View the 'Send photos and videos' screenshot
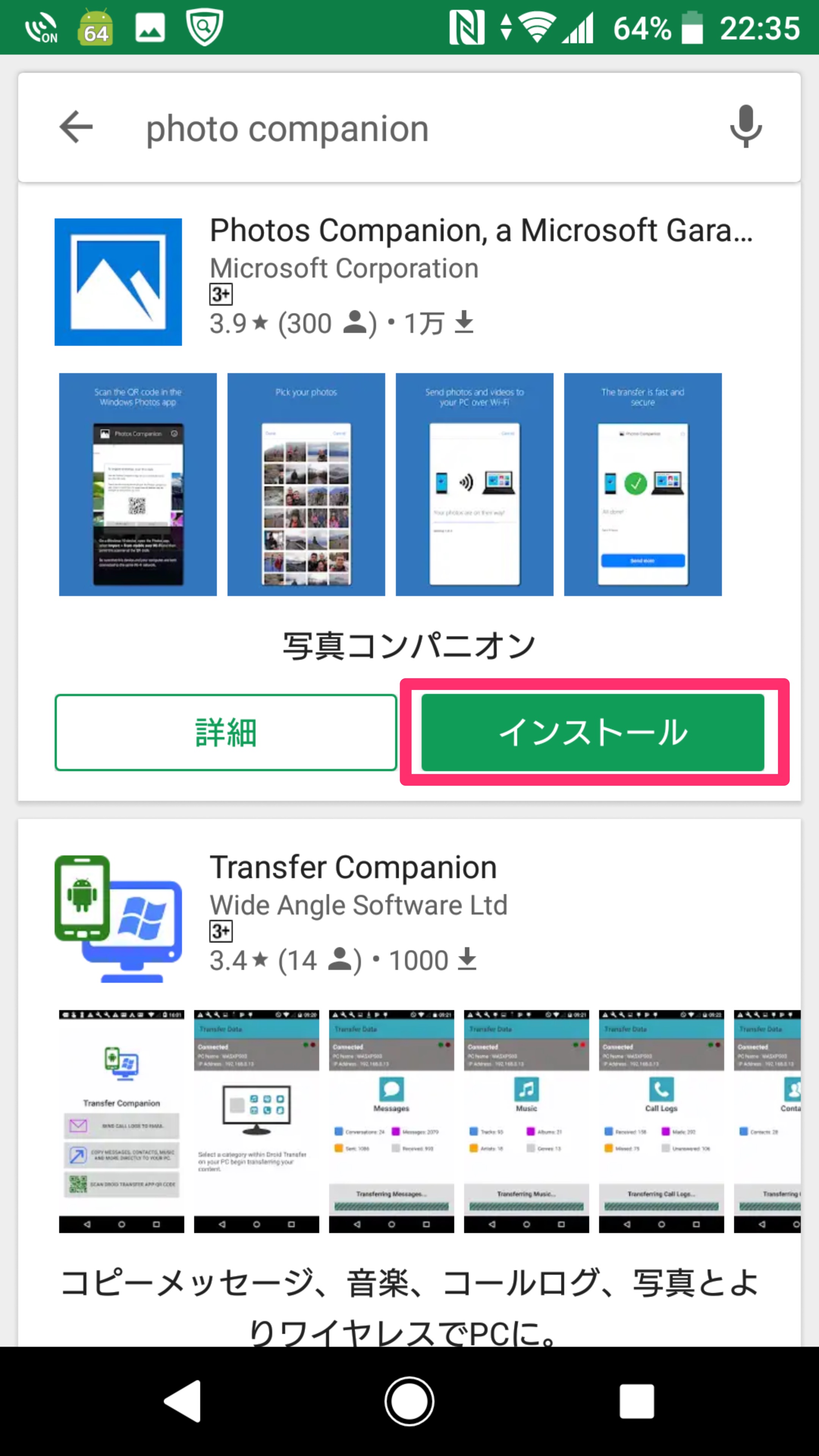Image resolution: width=819 pixels, height=1456 pixels. tap(474, 484)
